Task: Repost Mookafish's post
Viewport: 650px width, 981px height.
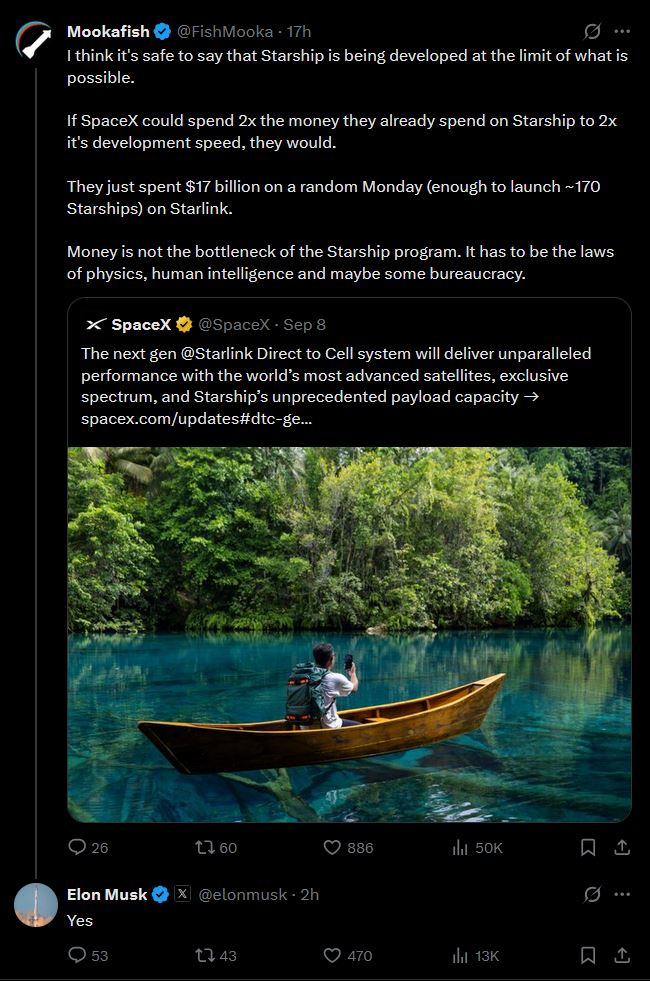Action: coord(216,848)
